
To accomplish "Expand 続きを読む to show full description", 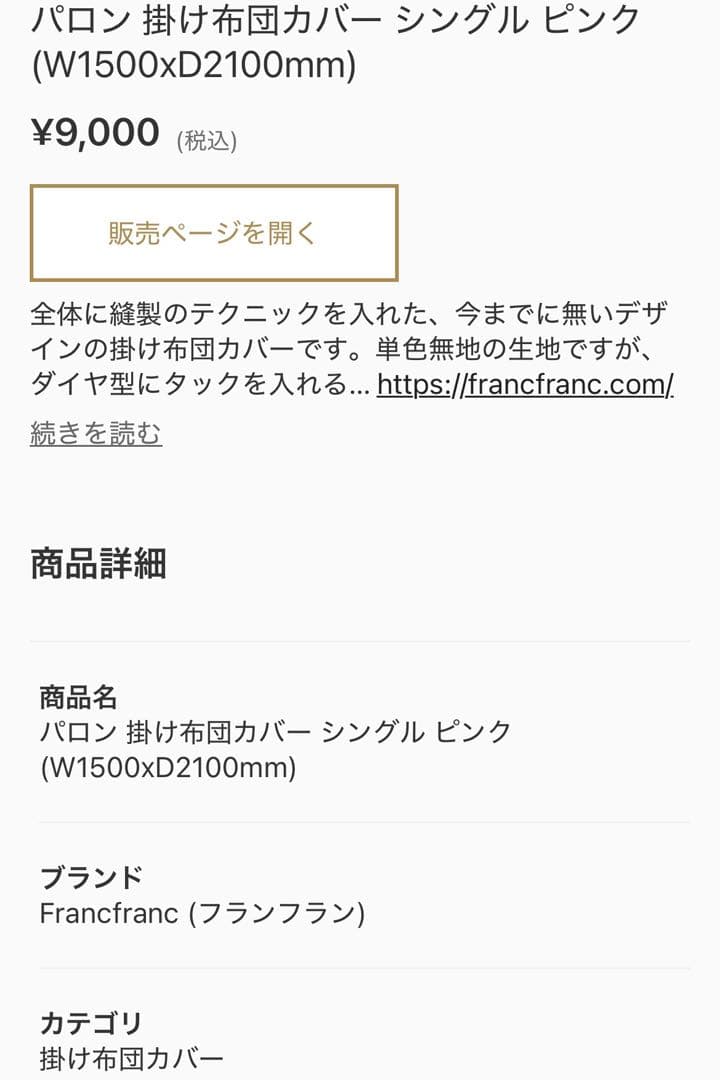I will pyautogui.click(x=96, y=434).
